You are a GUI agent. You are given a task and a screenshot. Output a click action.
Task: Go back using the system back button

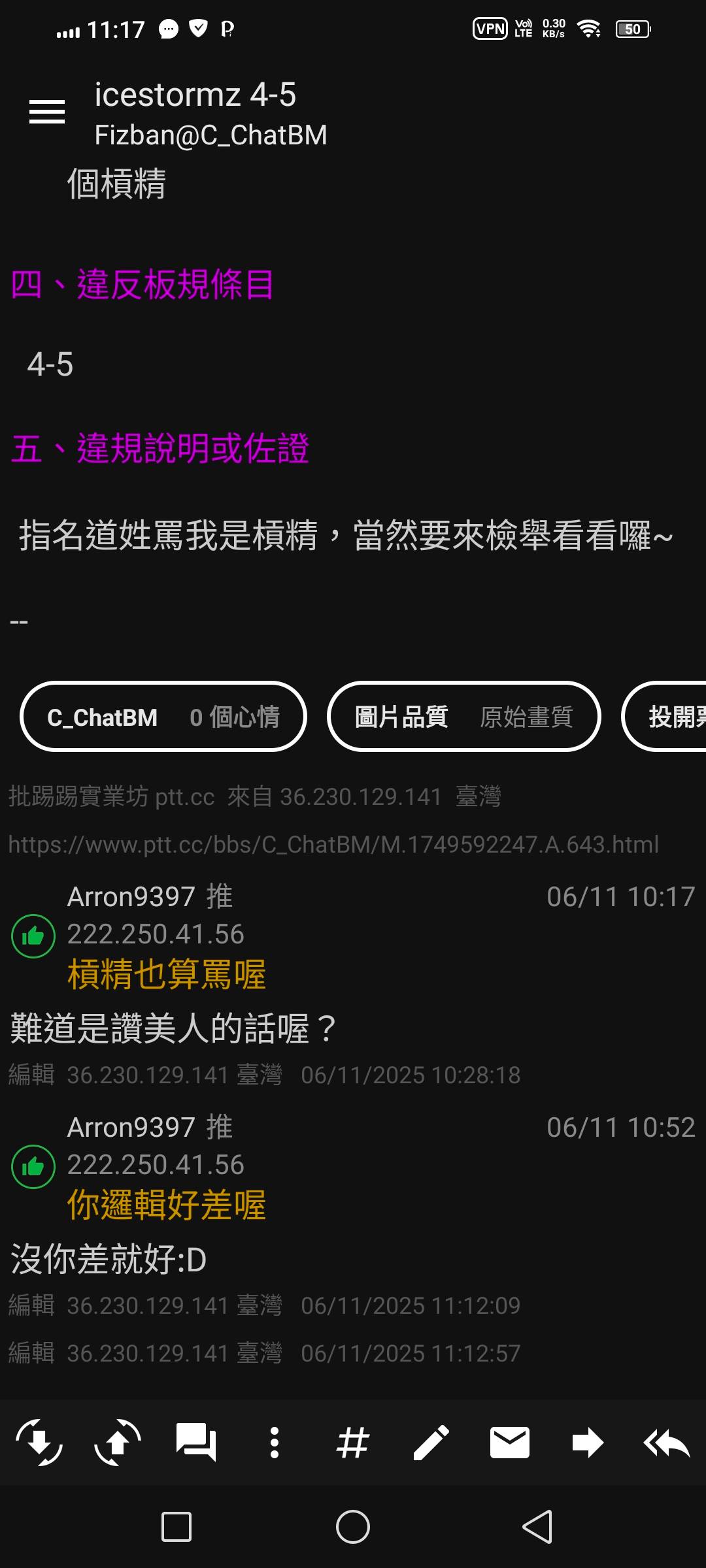point(537,1527)
